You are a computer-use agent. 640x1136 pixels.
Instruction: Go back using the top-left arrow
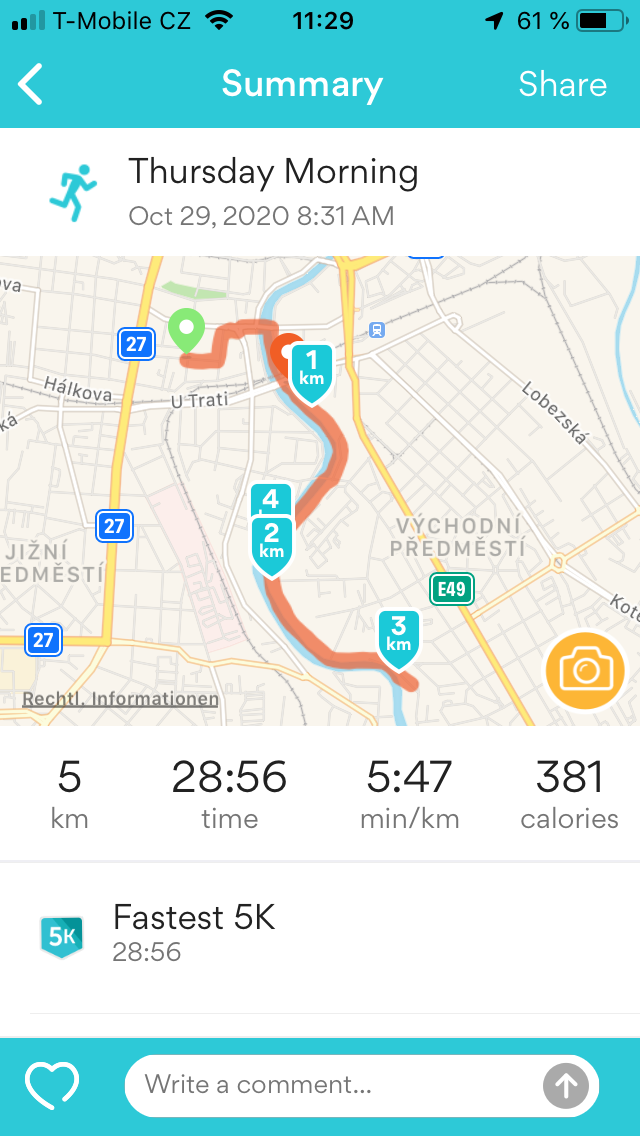30,84
